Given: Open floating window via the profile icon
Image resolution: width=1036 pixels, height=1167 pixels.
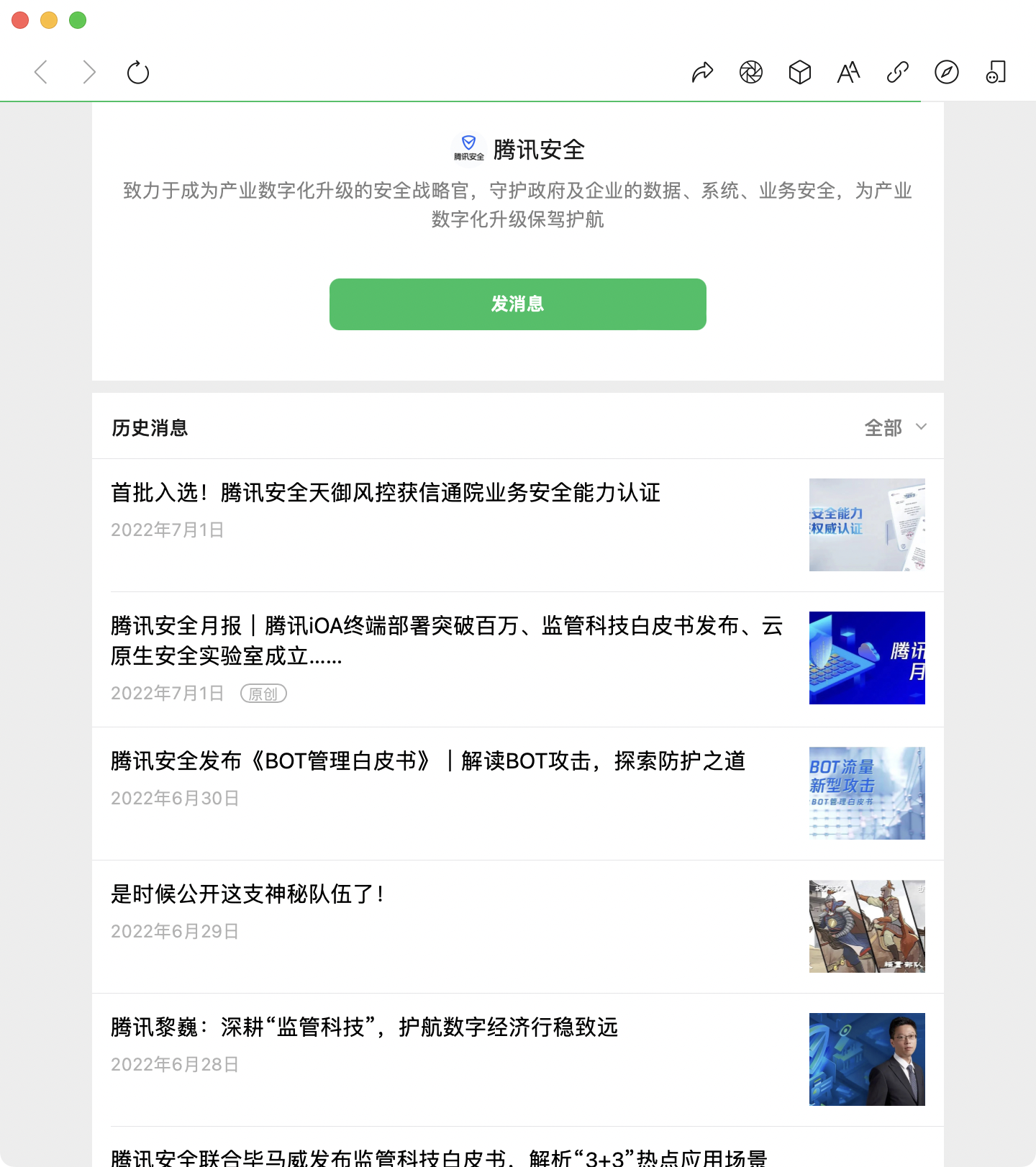Looking at the screenshot, I should (x=995, y=72).
